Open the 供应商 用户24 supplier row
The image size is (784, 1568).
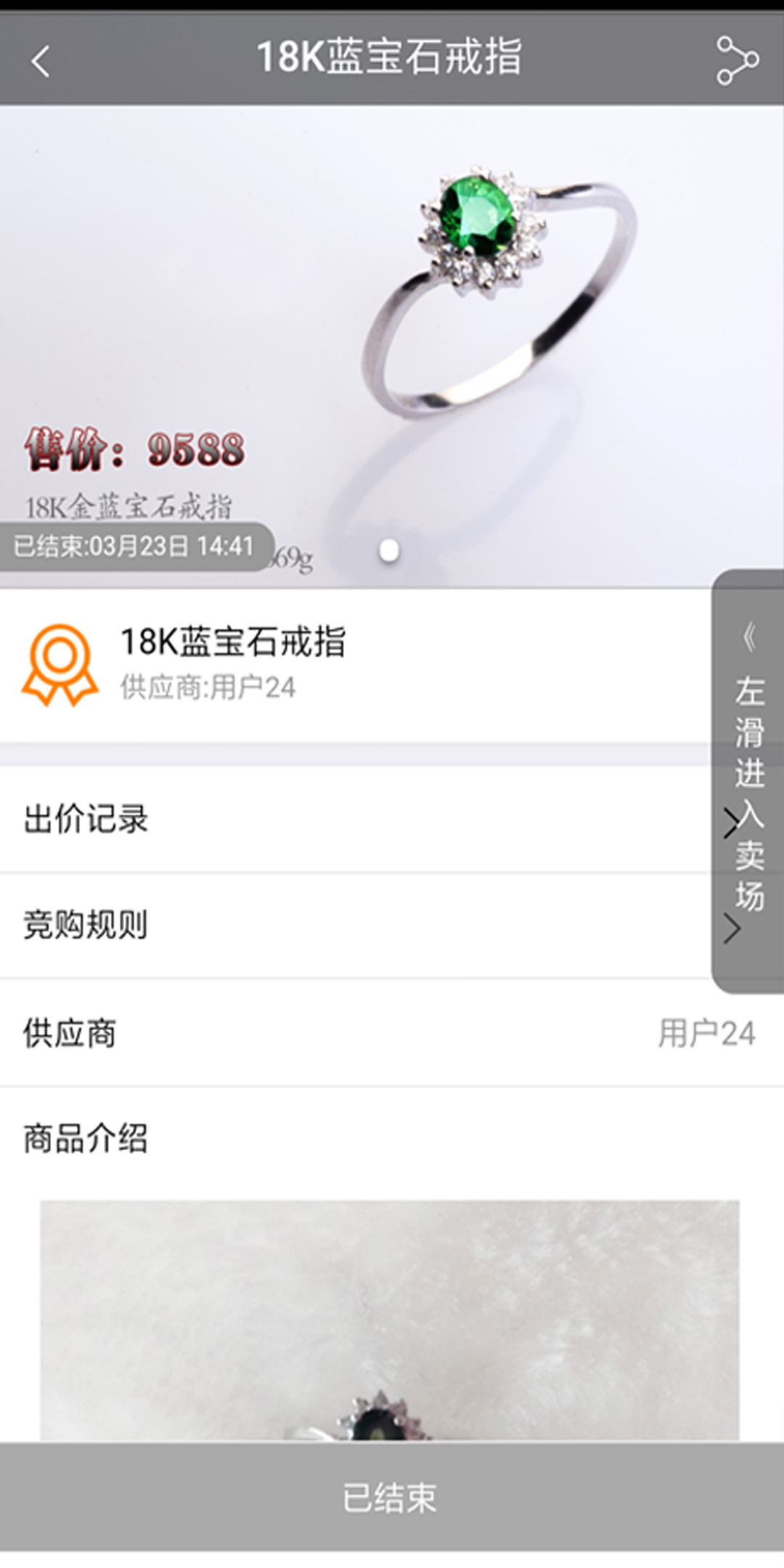(x=392, y=1032)
